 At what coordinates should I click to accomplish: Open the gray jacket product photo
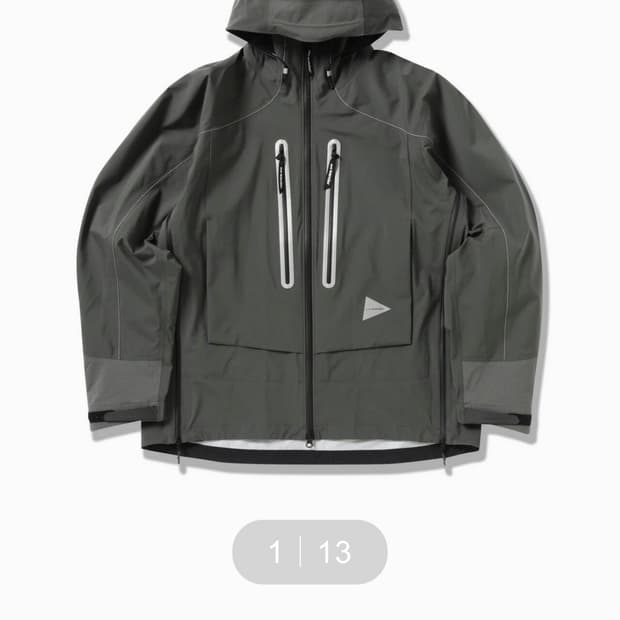(310, 240)
